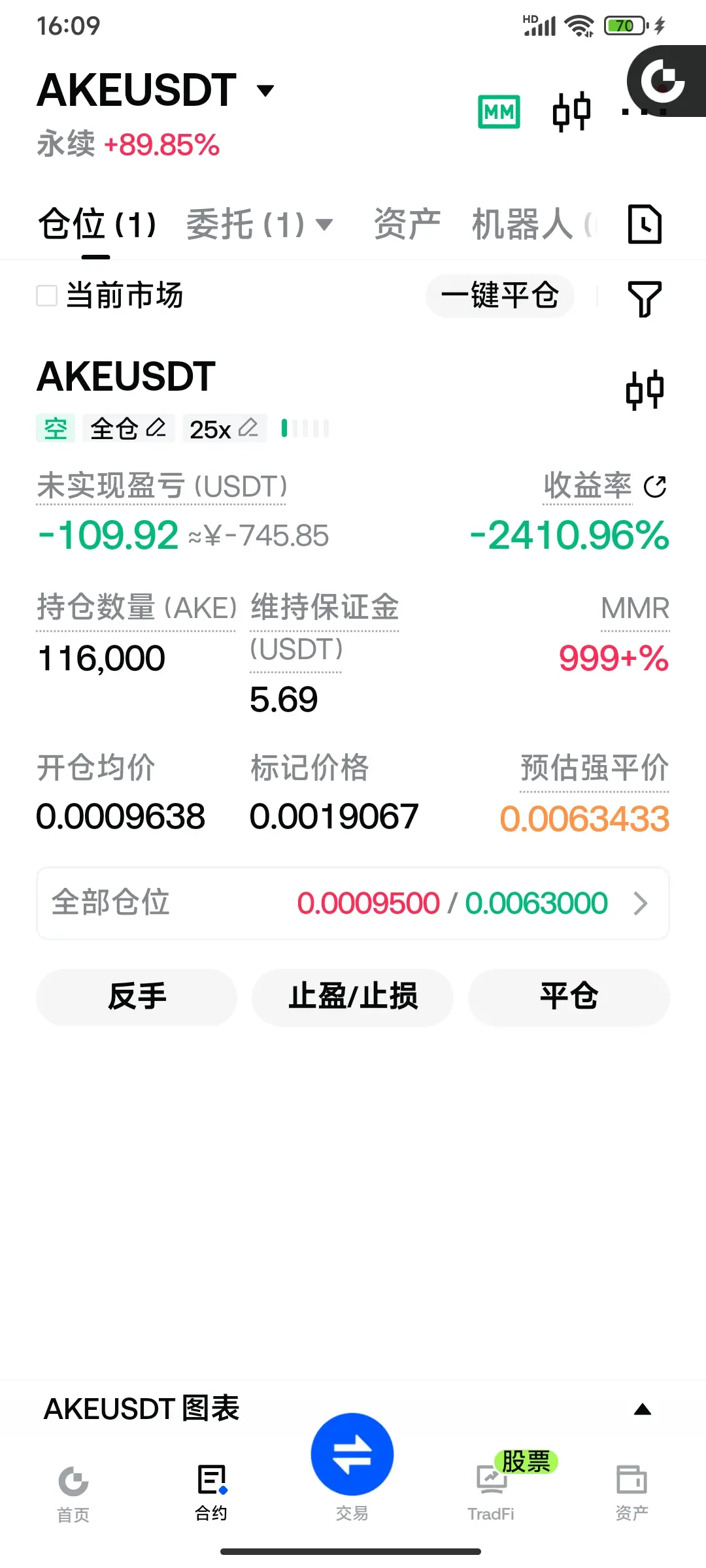Screen dimensions: 706x1568
Task: Tap the 平仓 close position button
Action: [569, 997]
